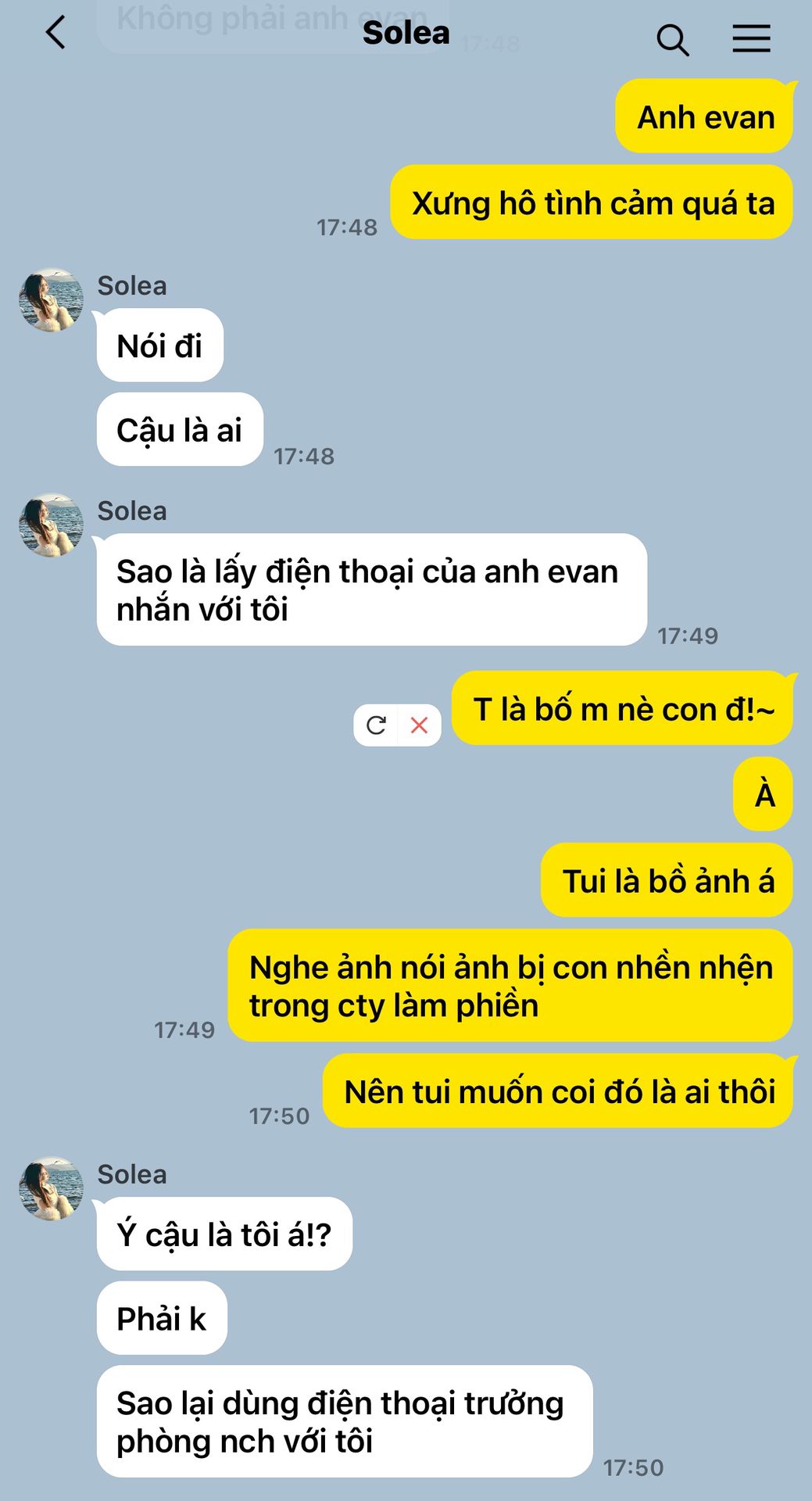Viewport: 812px width, 1501px height.
Task: Resend the failed message
Action: coord(376,725)
